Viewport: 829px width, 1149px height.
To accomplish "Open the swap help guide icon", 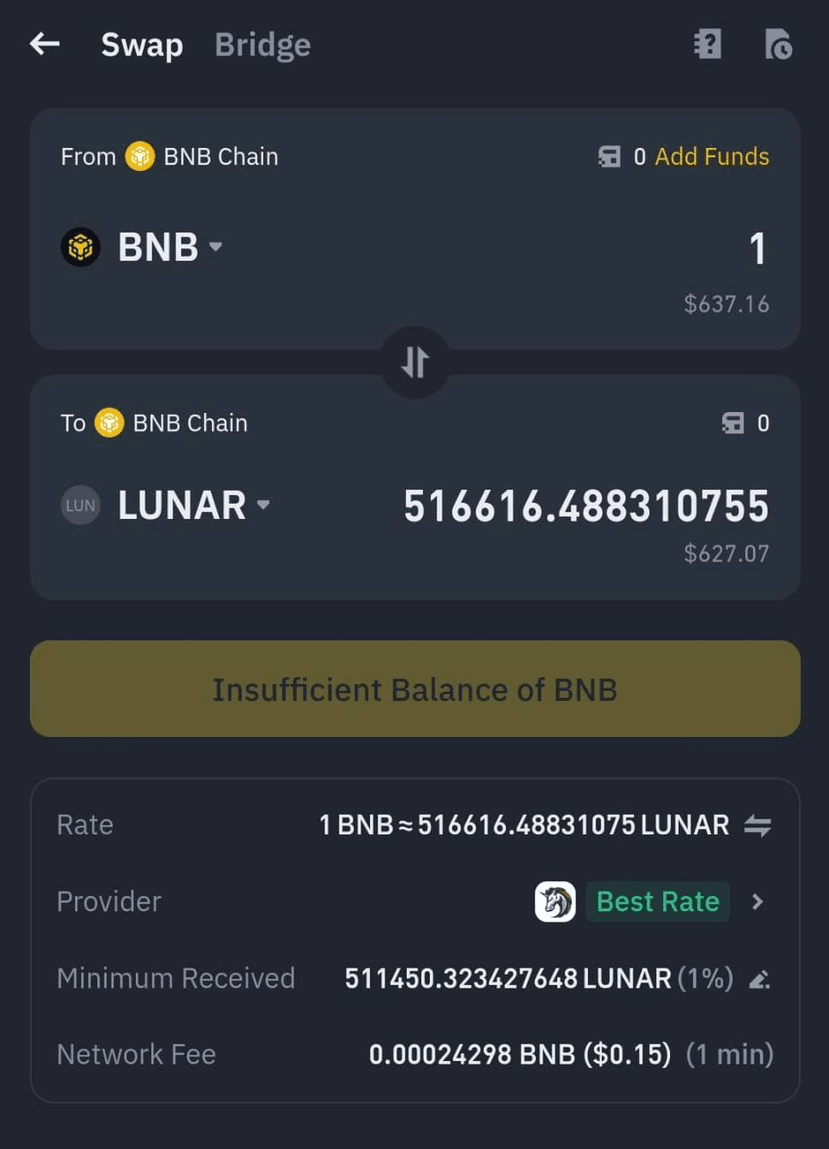I will click(708, 44).
